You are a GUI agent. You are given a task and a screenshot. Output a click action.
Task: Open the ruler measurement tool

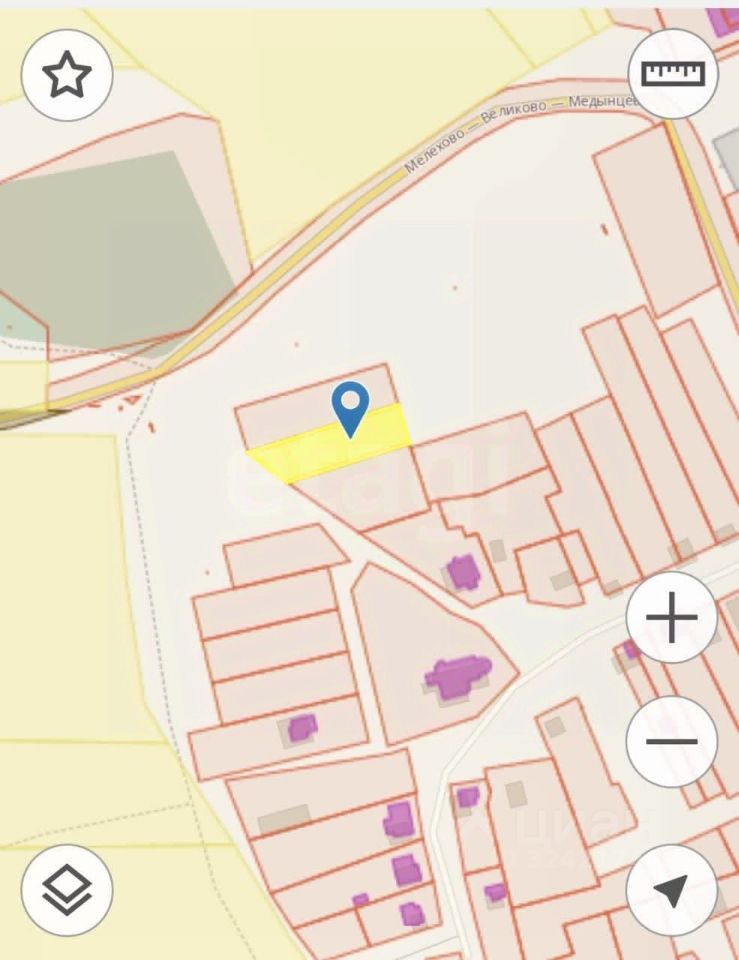click(x=673, y=74)
